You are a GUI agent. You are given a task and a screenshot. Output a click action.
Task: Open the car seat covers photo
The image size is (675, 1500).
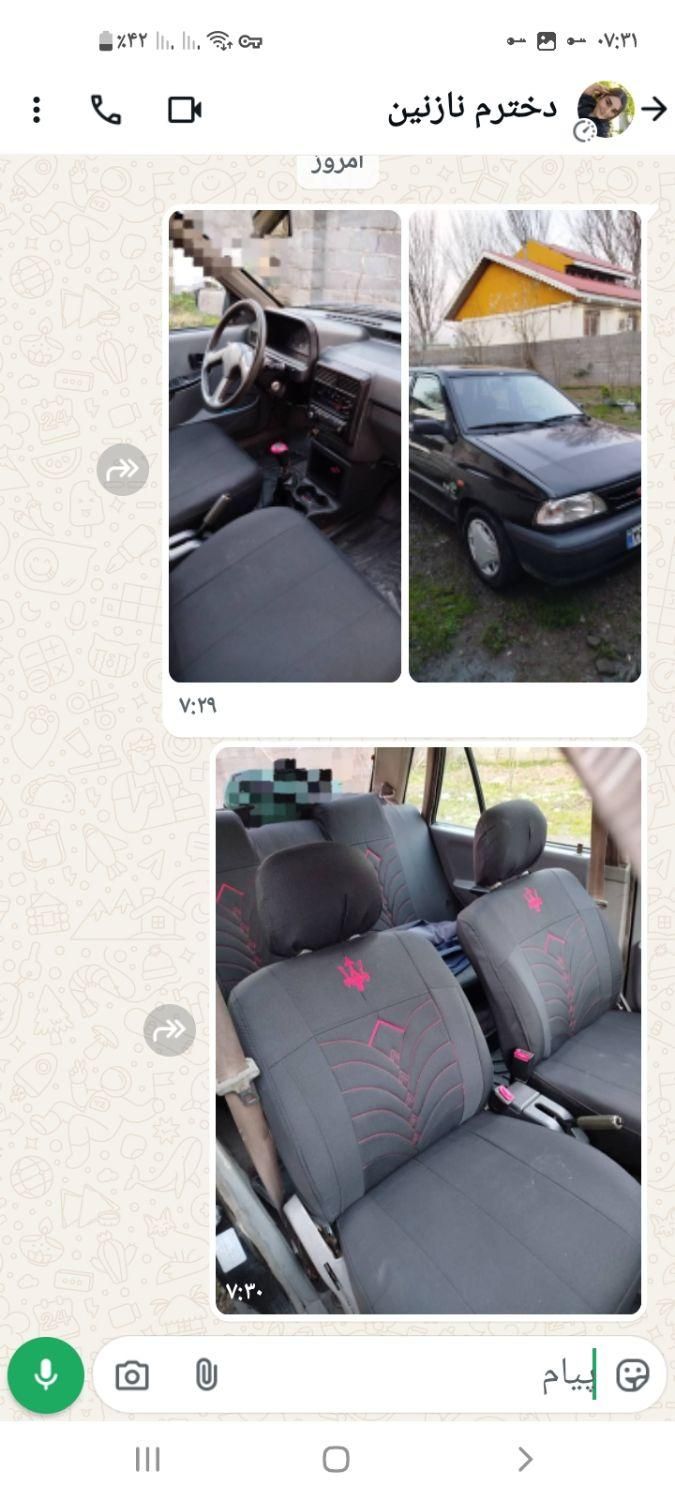pyautogui.click(x=428, y=1030)
